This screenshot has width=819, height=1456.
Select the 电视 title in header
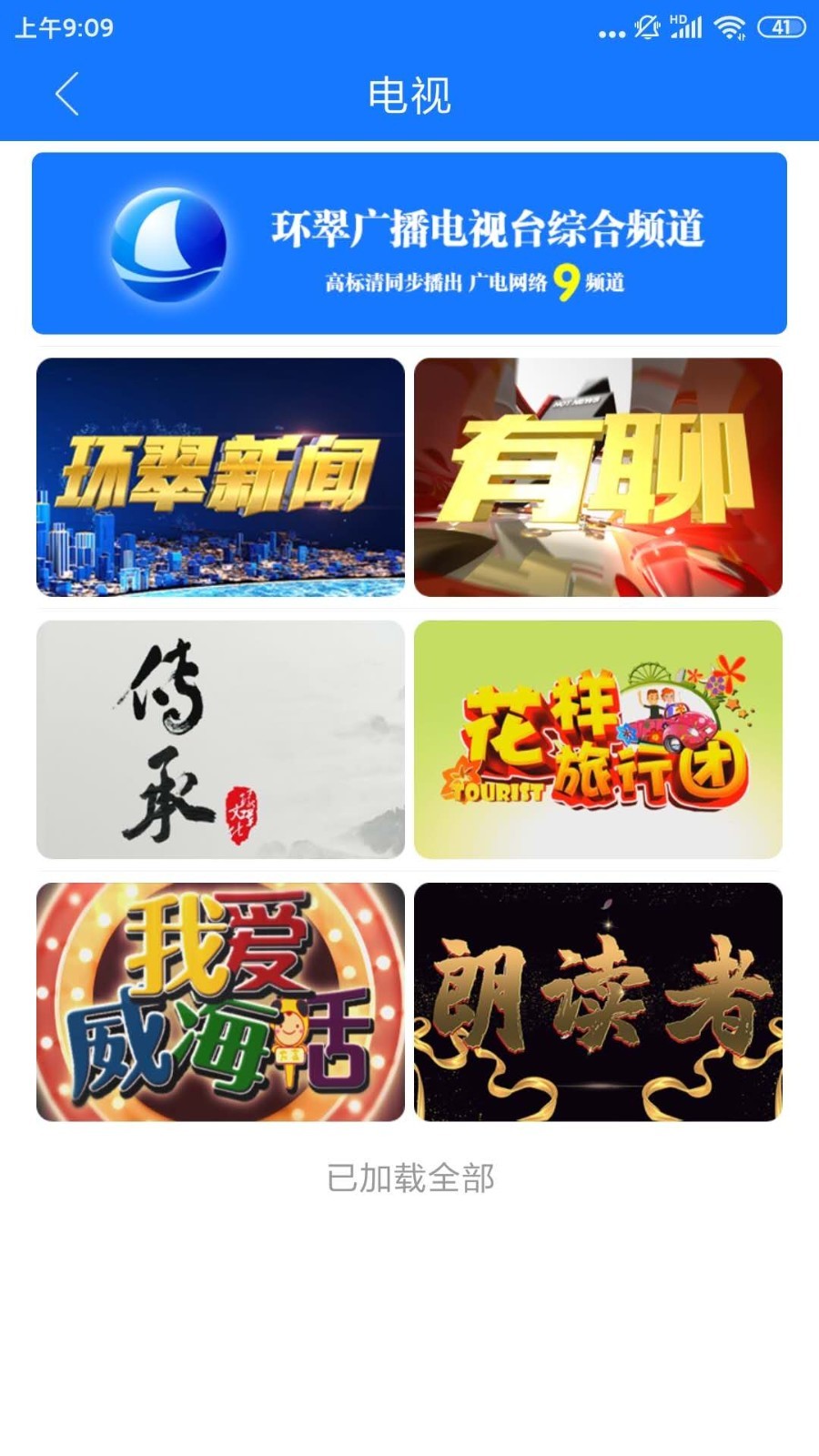pyautogui.click(x=409, y=94)
